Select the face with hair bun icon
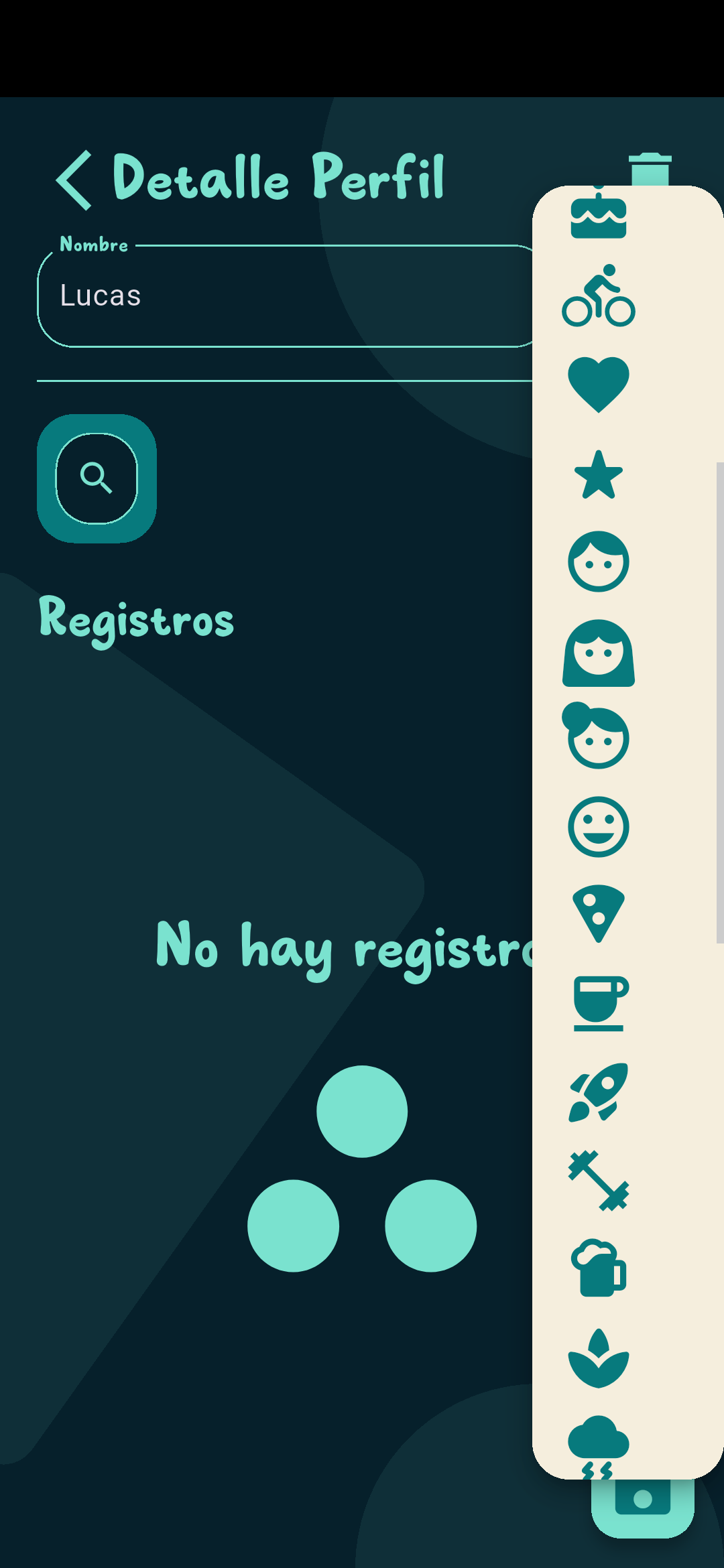The height and width of the screenshot is (1568, 724). coord(598,736)
